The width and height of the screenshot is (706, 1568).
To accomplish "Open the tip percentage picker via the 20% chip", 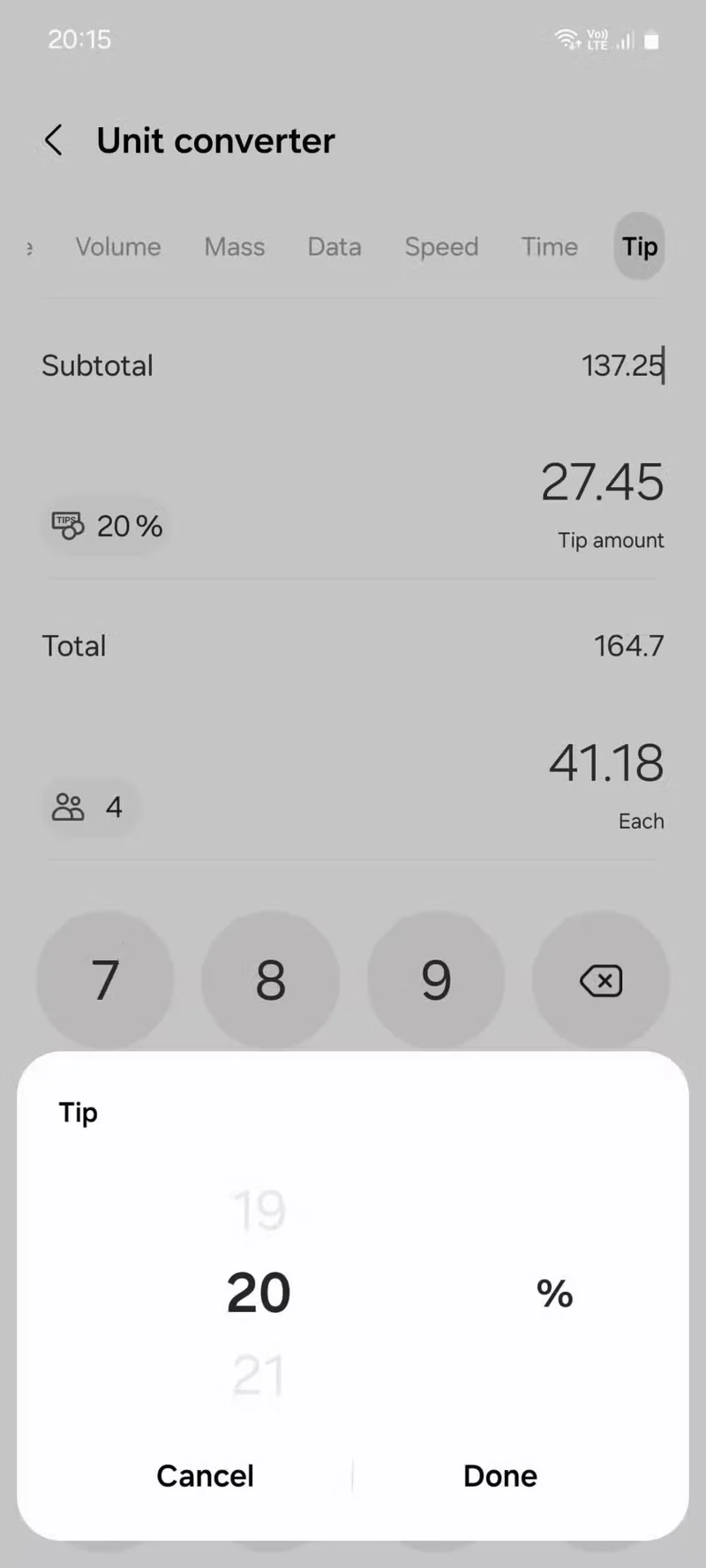I will 106,526.
